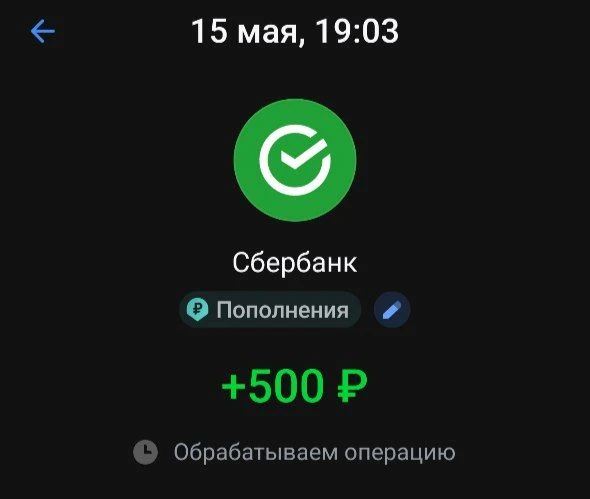Go back with the arrow icon

(43, 31)
